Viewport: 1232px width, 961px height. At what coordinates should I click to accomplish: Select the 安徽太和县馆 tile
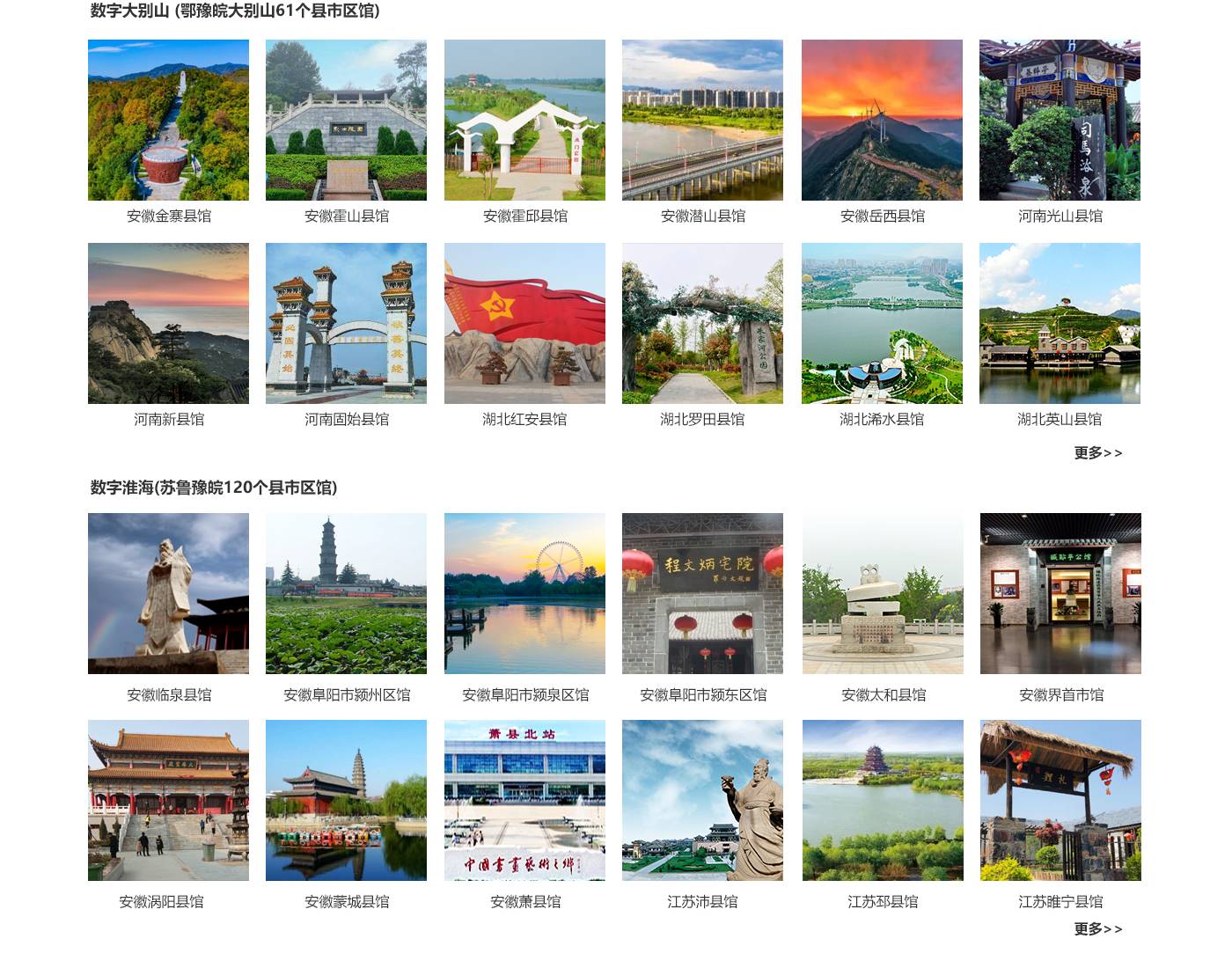[883, 594]
